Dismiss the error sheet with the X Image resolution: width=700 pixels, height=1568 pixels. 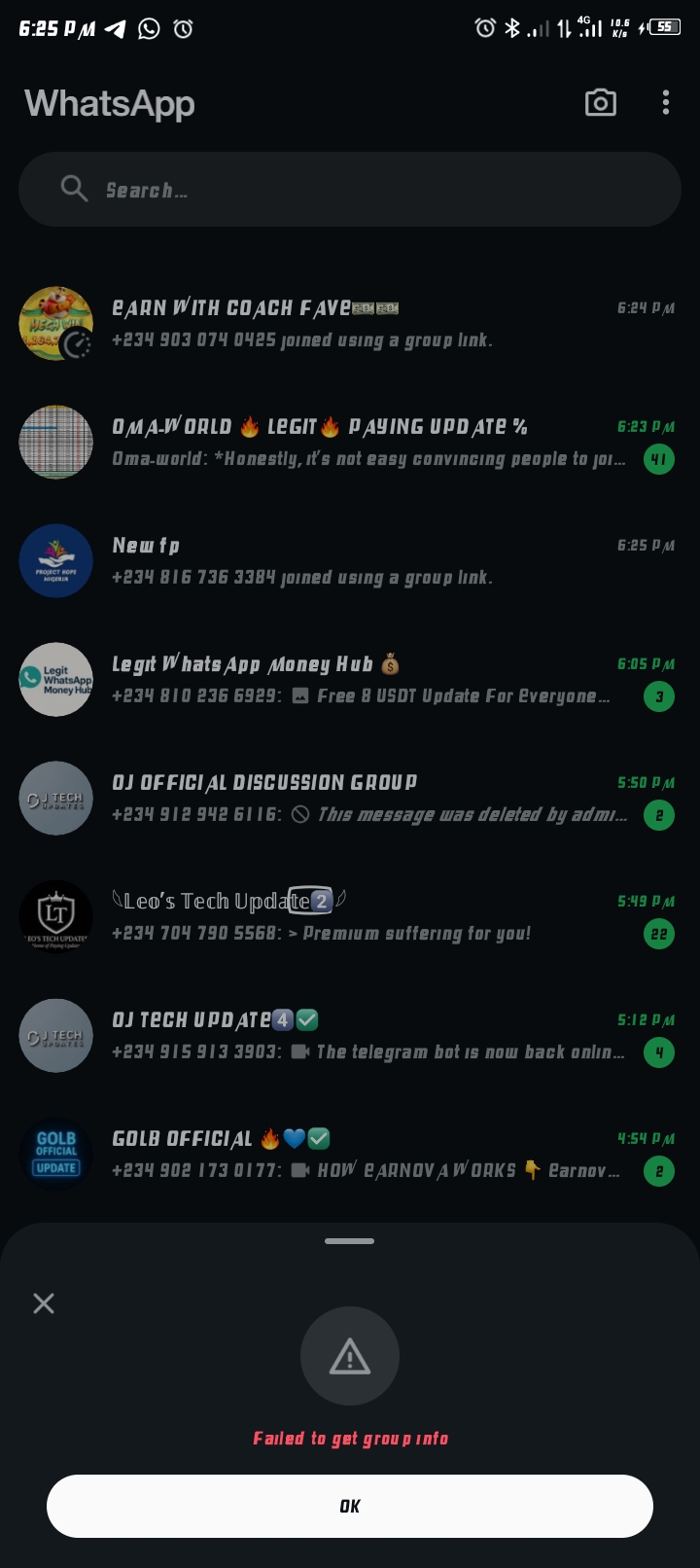coord(44,1303)
